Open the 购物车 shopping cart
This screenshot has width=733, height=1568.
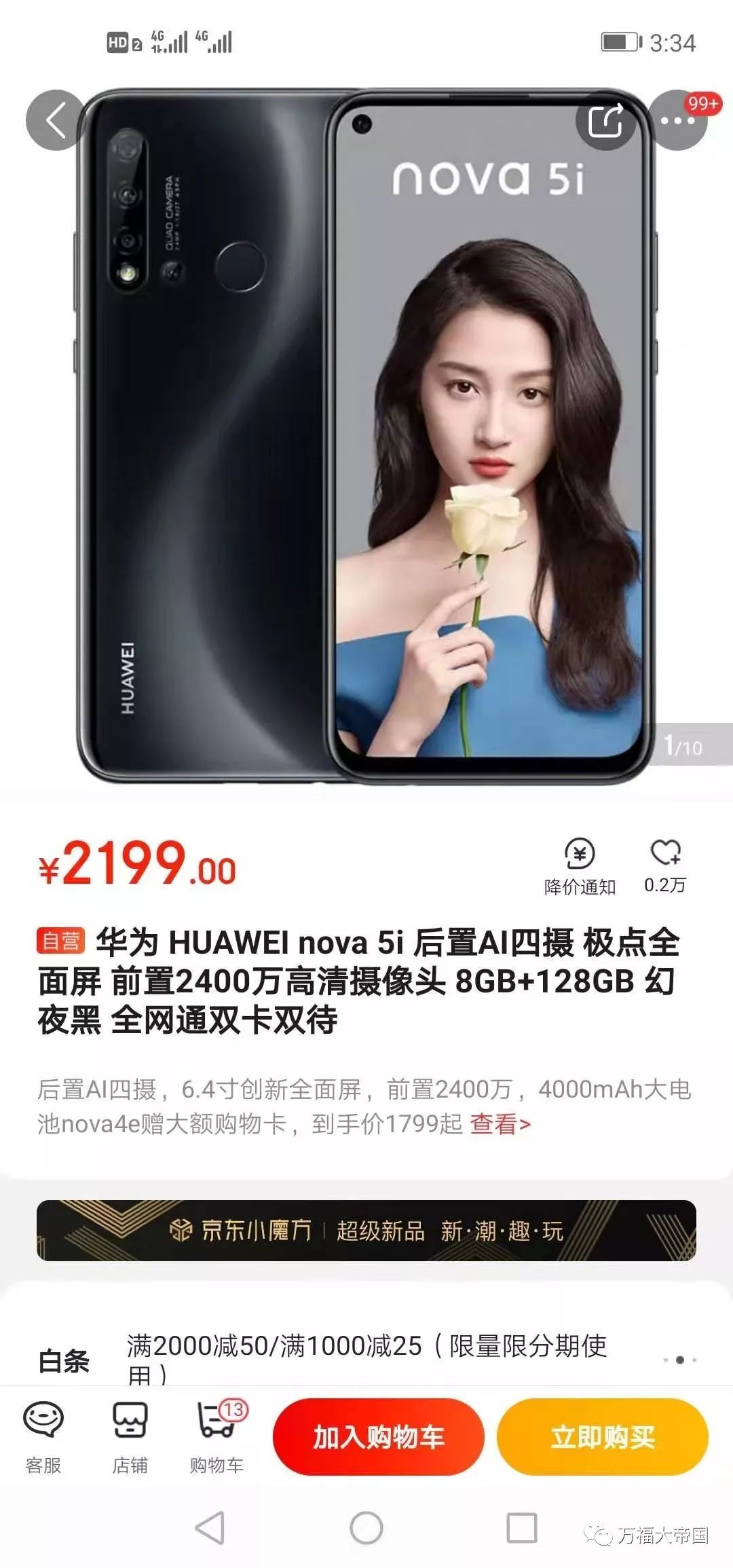[x=217, y=1438]
